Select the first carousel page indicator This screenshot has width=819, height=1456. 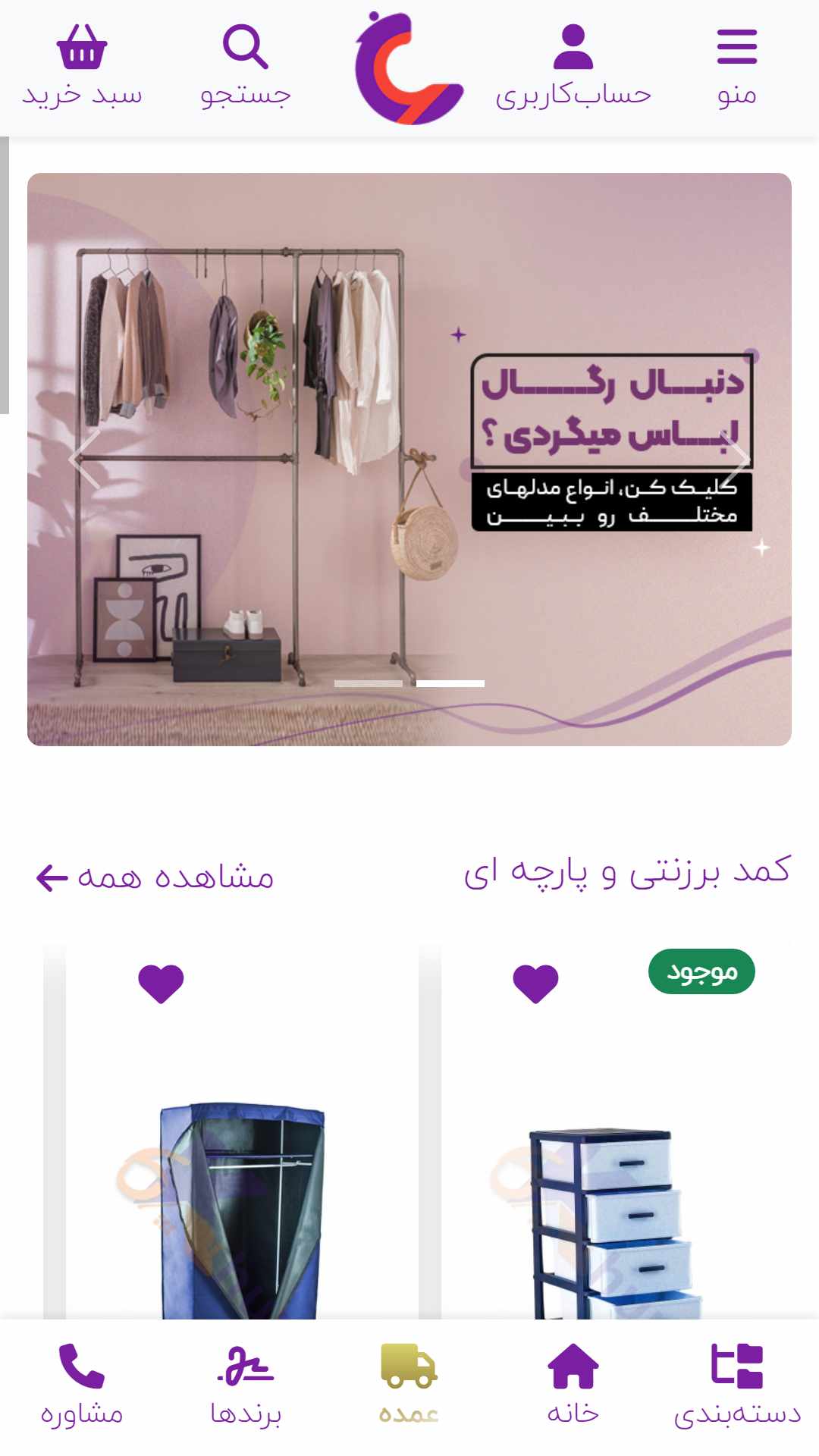(369, 683)
